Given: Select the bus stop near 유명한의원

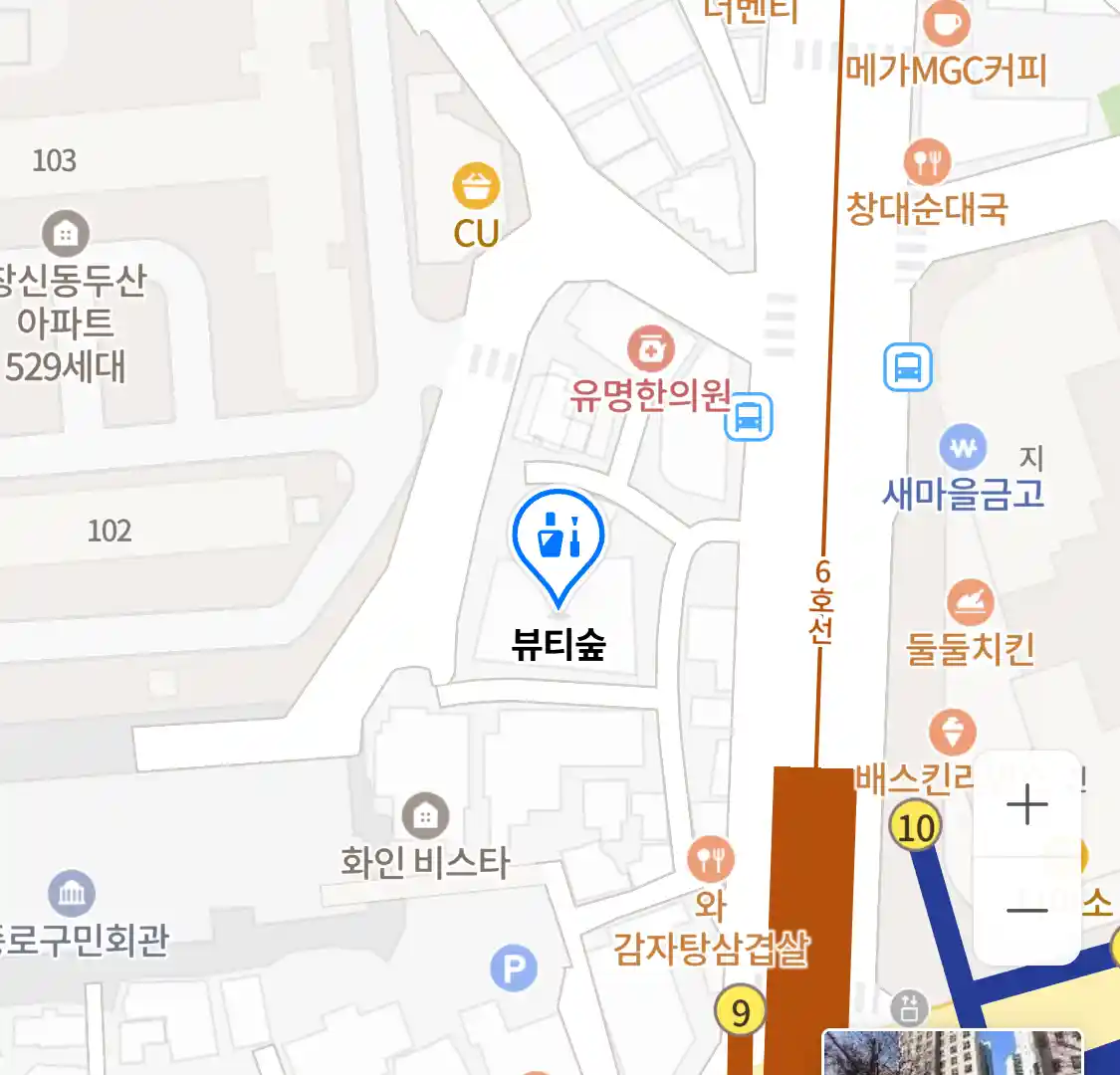Looking at the screenshot, I should click(x=749, y=417).
